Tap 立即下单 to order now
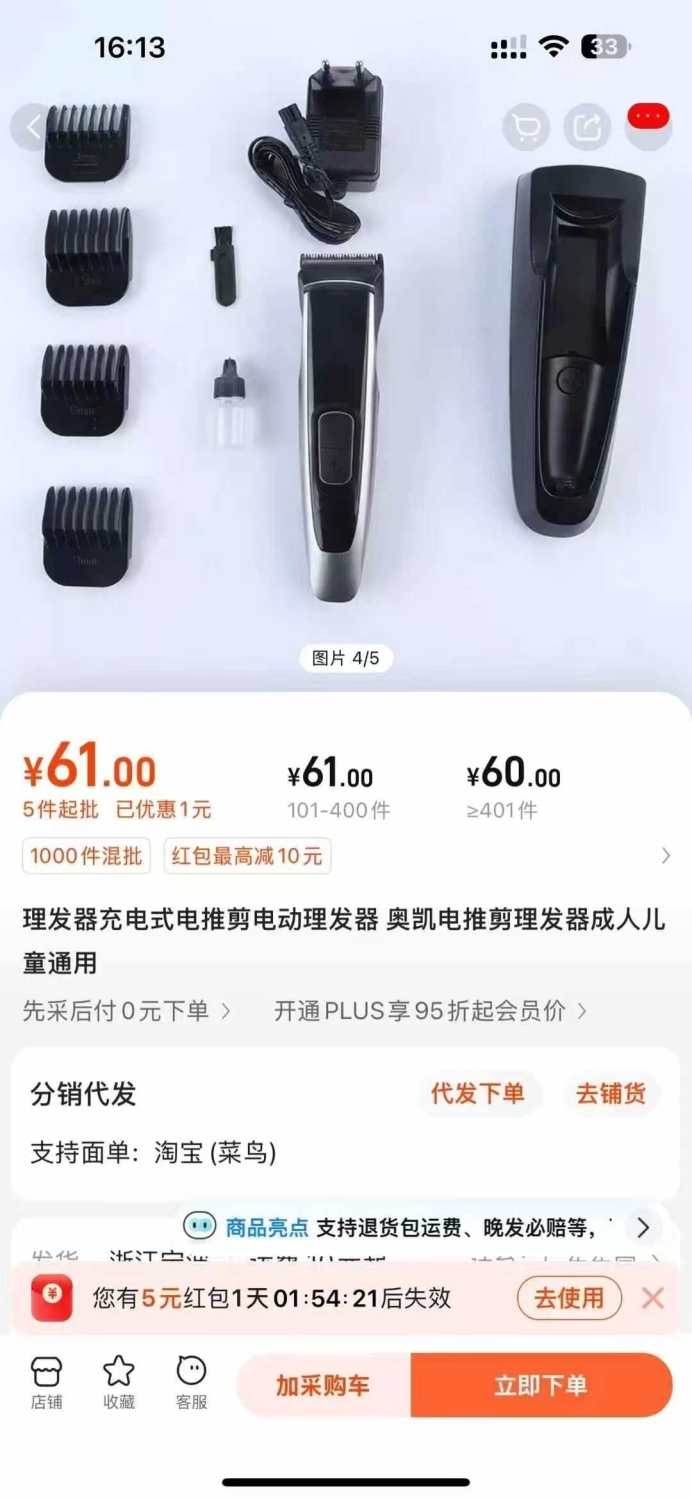This screenshot has width=692, height=1500. (541, 1385)
